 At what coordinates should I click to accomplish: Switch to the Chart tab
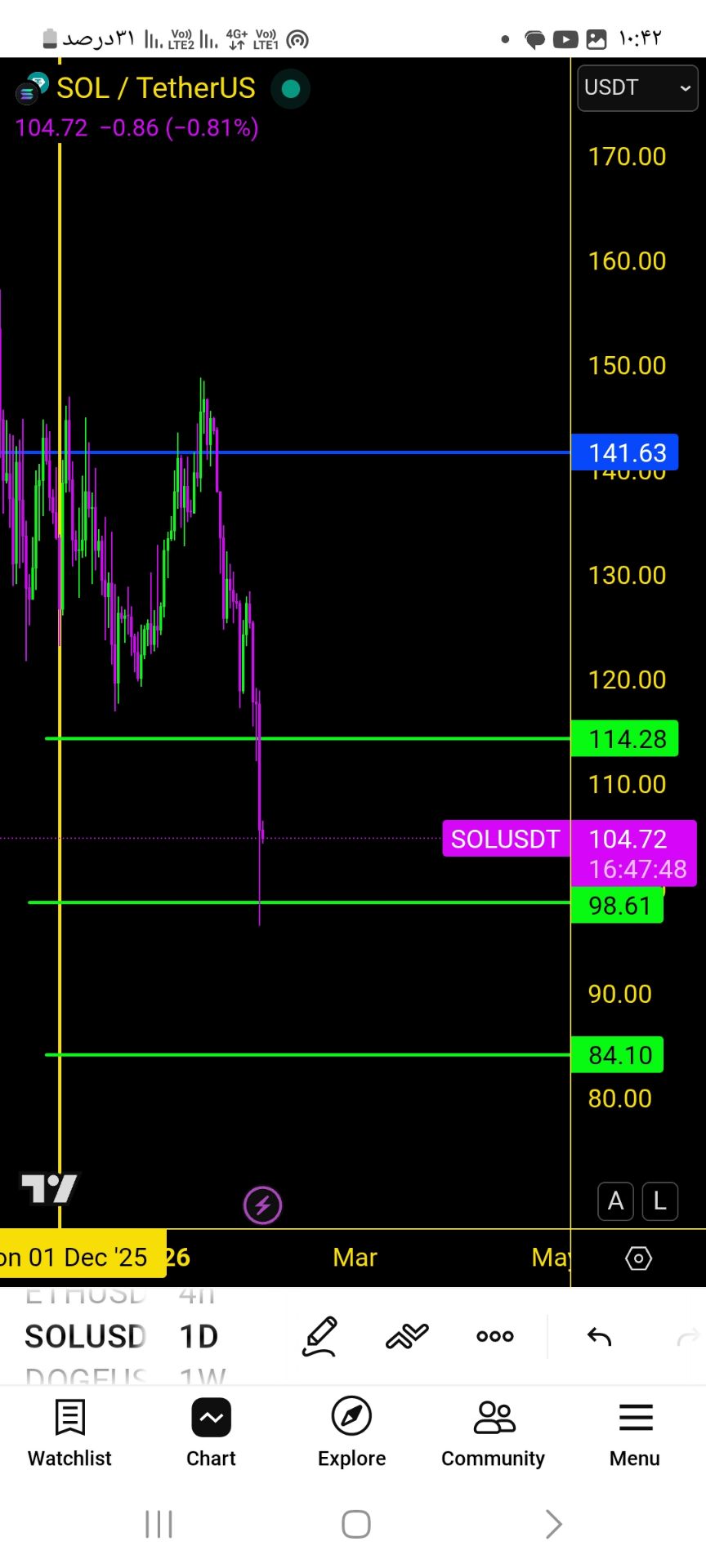click(x=211, y=1433)
